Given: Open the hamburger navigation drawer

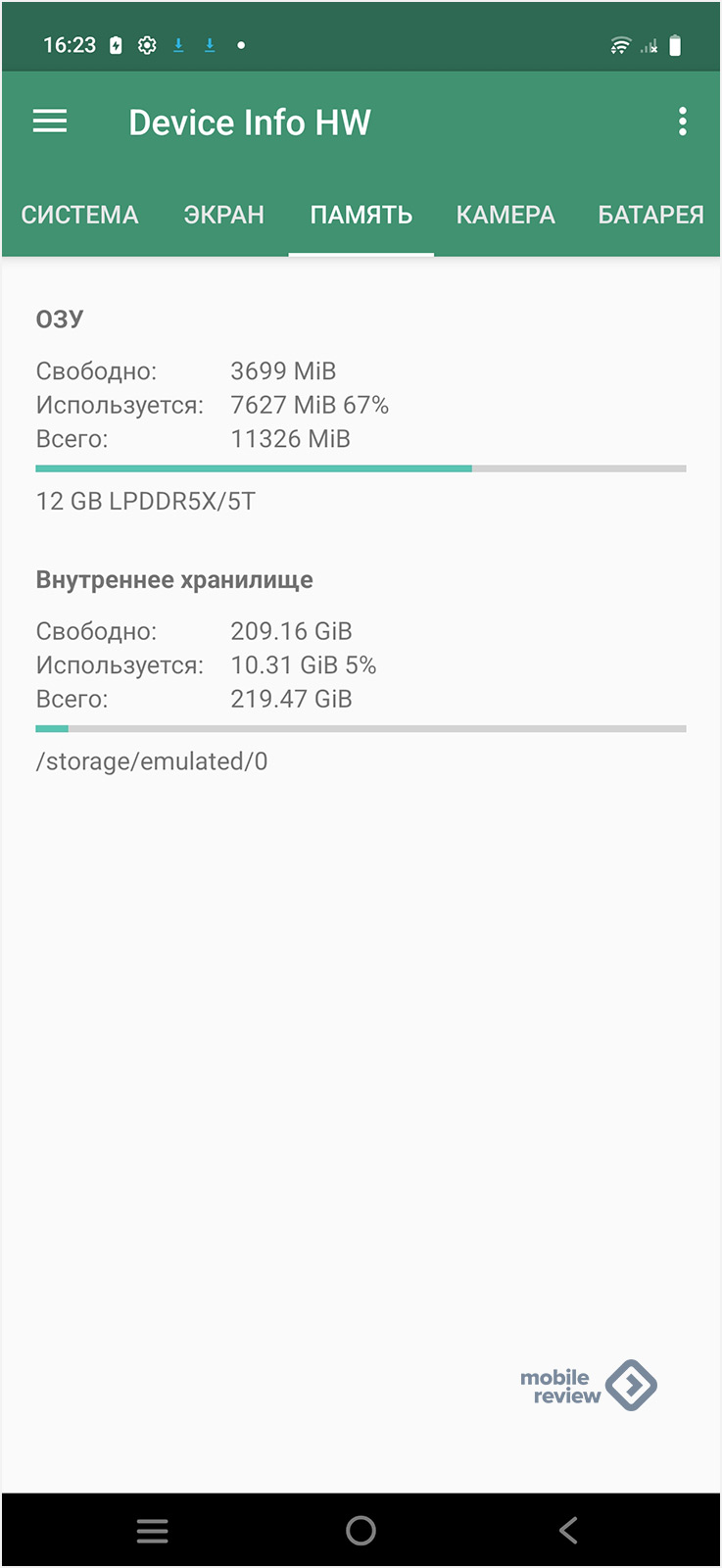Looking at the screenshot, I should [50, 122].
